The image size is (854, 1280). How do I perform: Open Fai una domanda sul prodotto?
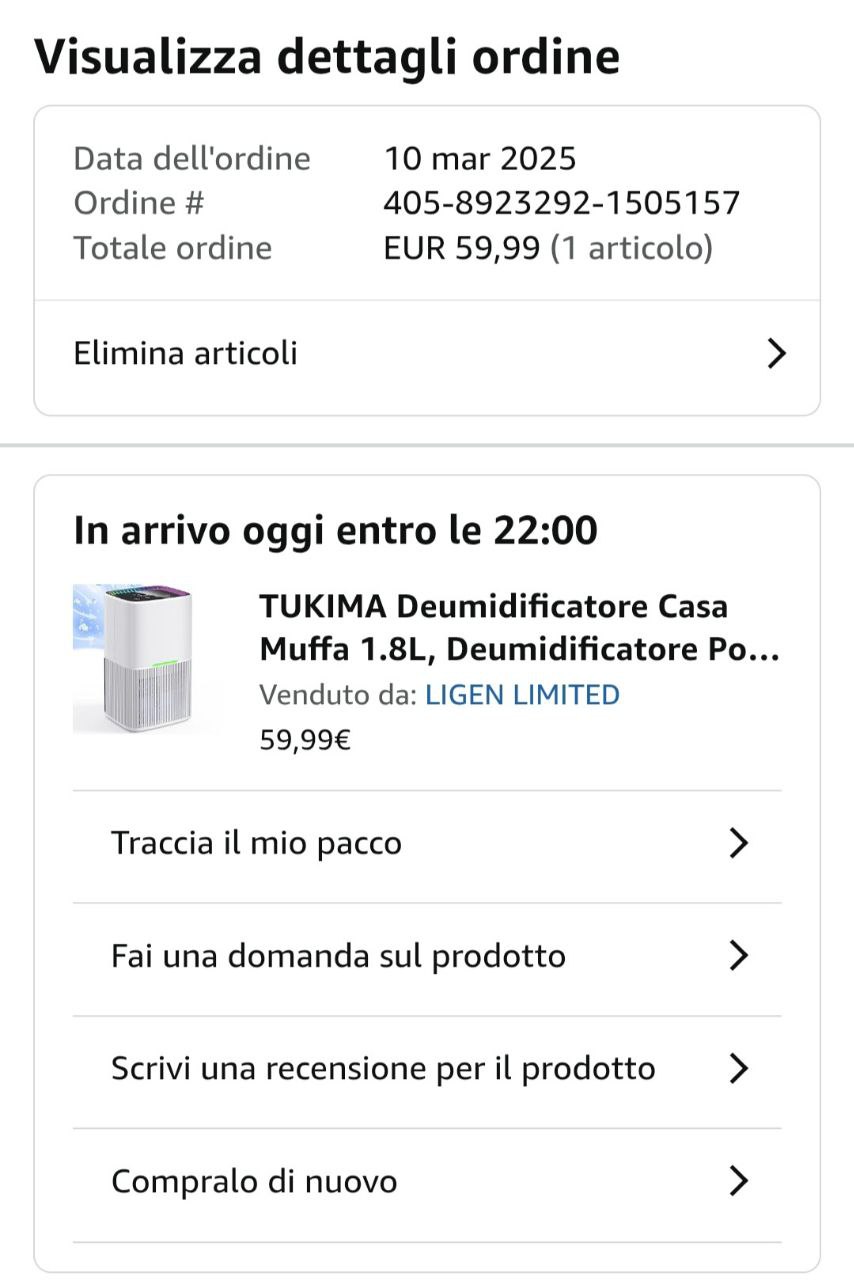[x=427, y=957]
